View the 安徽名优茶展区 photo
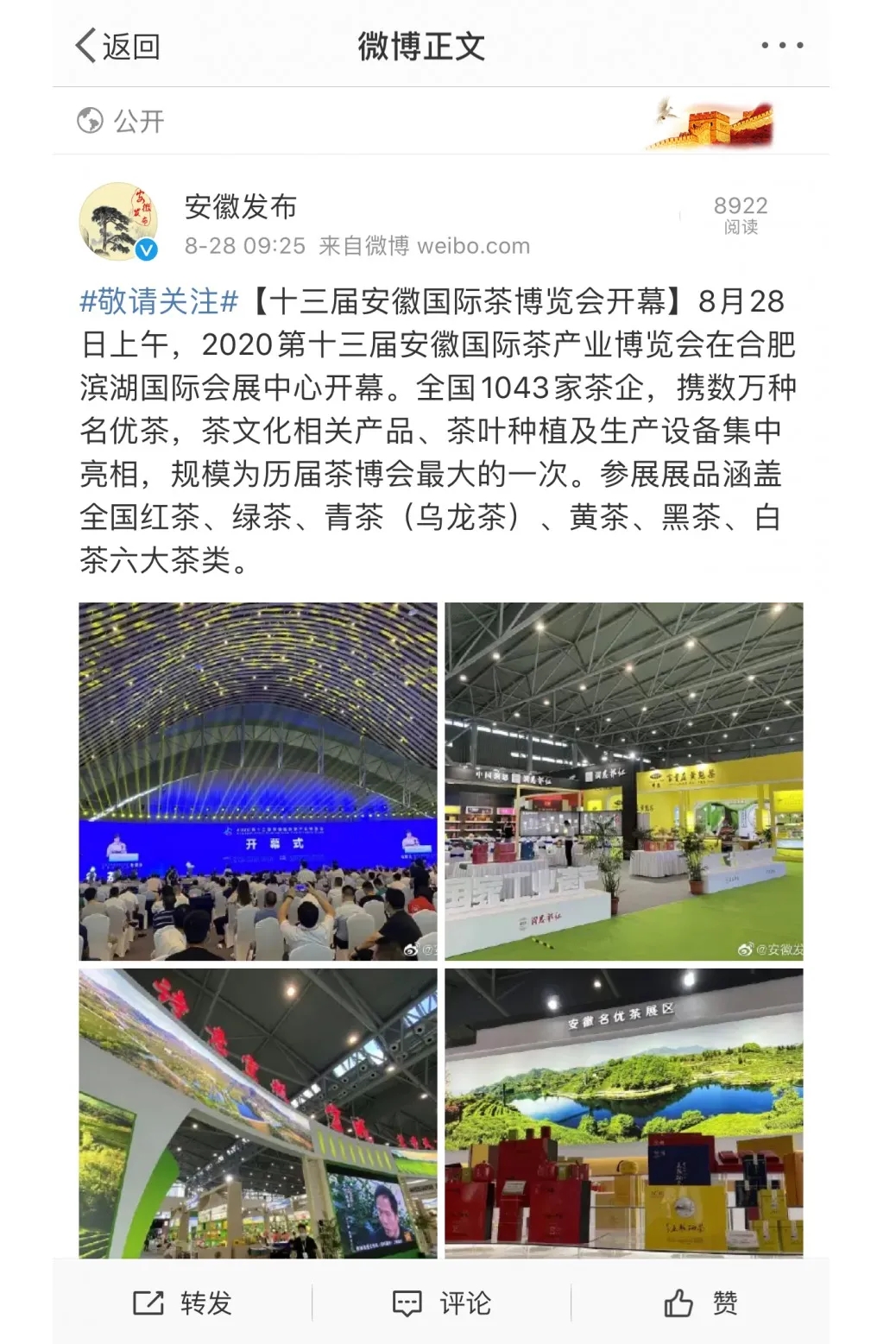The width and height of the screenshot is (896, 1344). pos(623,1112)
